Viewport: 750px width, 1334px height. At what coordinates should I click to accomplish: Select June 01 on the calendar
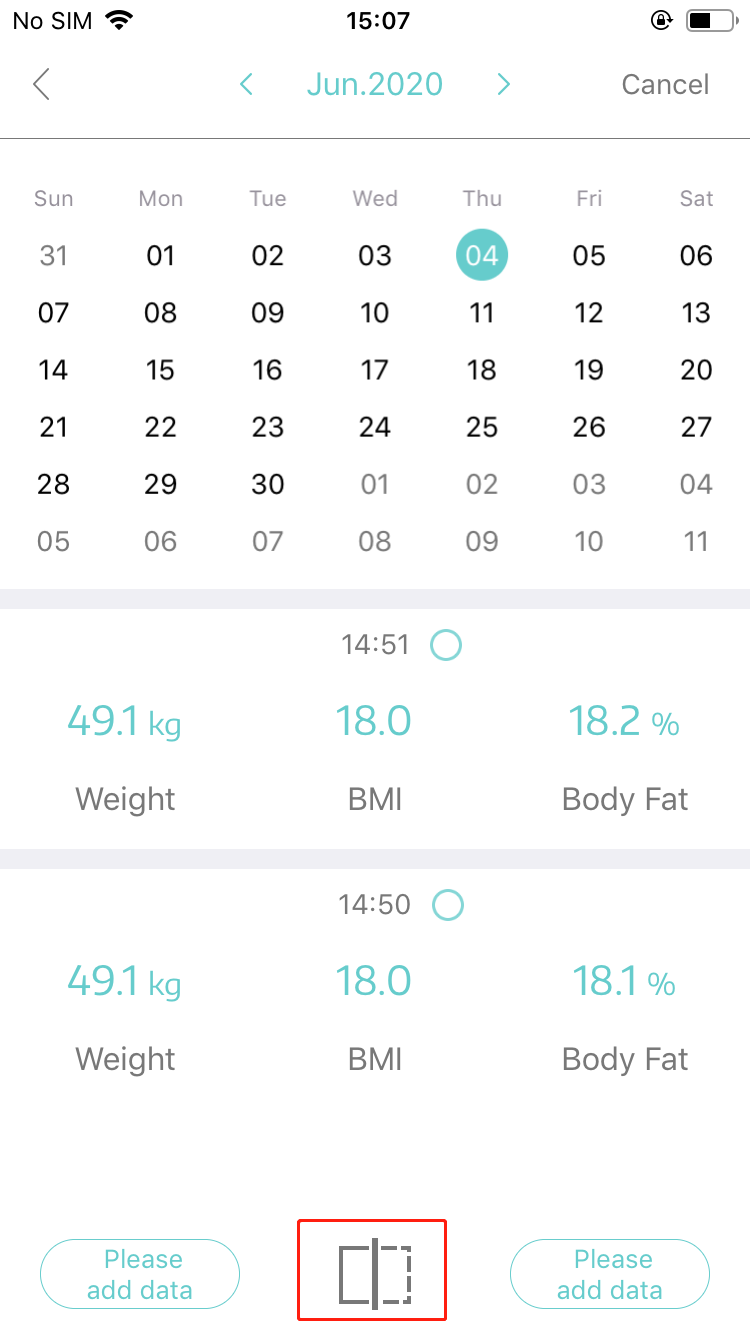pos(160,256)
